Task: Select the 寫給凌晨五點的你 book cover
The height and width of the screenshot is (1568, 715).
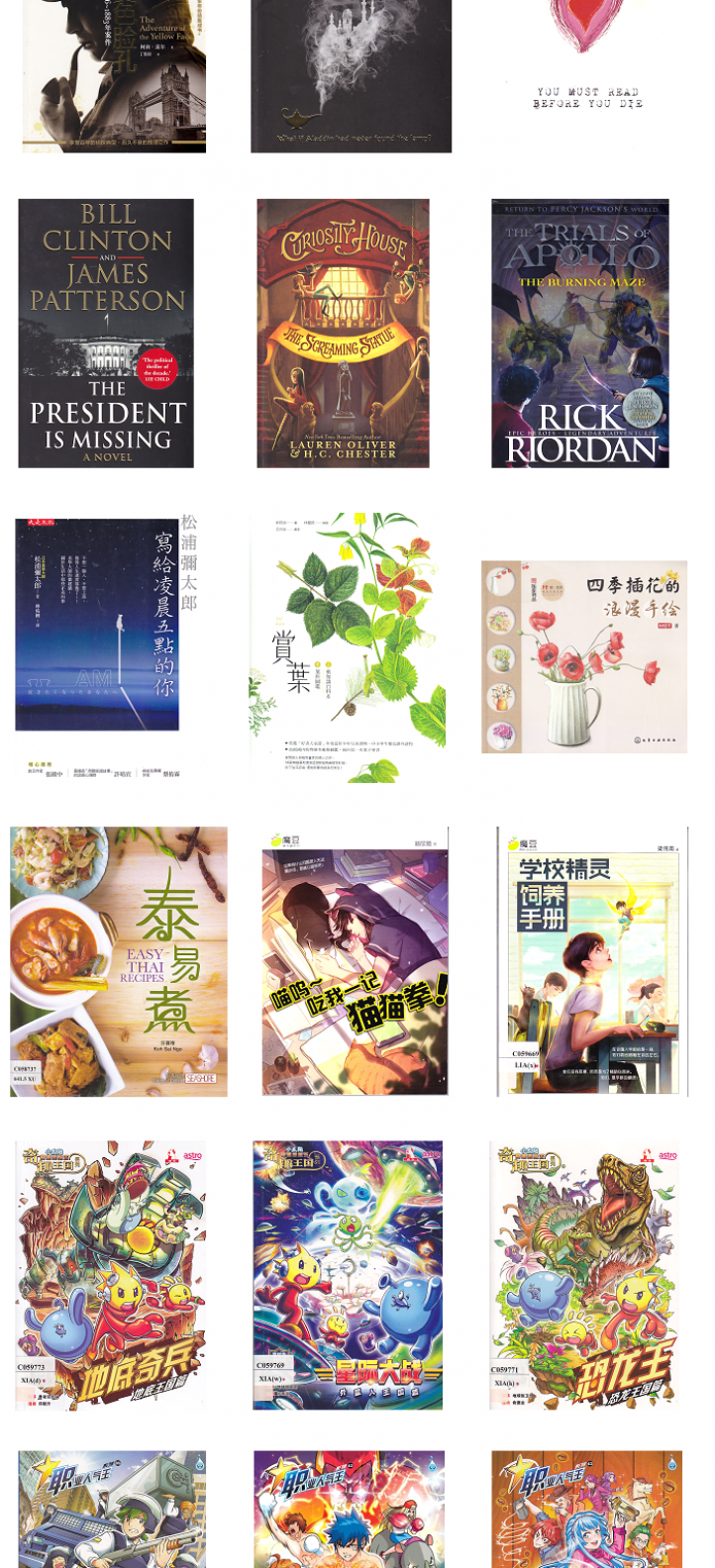Action: click(x=98, y=625)
